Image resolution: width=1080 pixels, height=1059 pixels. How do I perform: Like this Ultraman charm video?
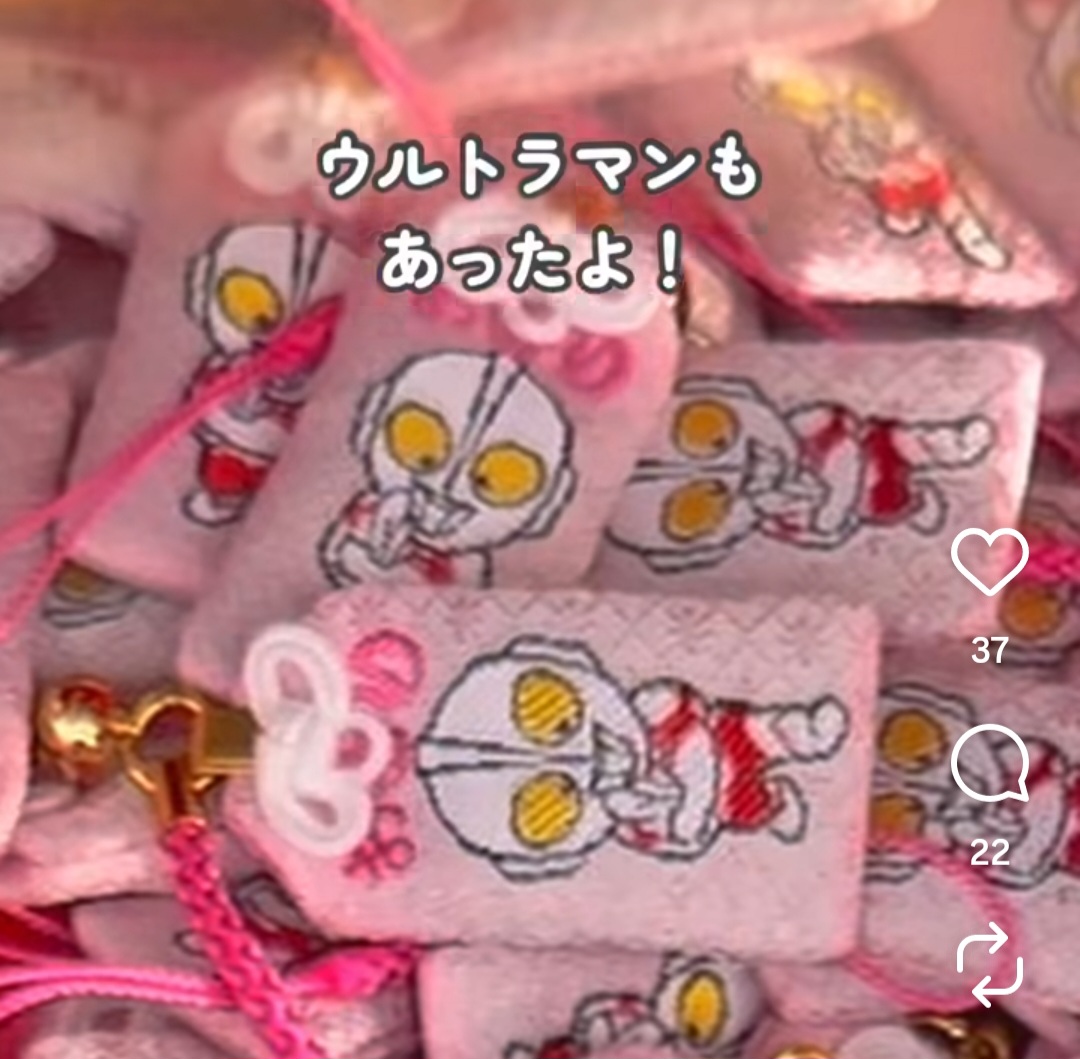[x=989, y=563]
